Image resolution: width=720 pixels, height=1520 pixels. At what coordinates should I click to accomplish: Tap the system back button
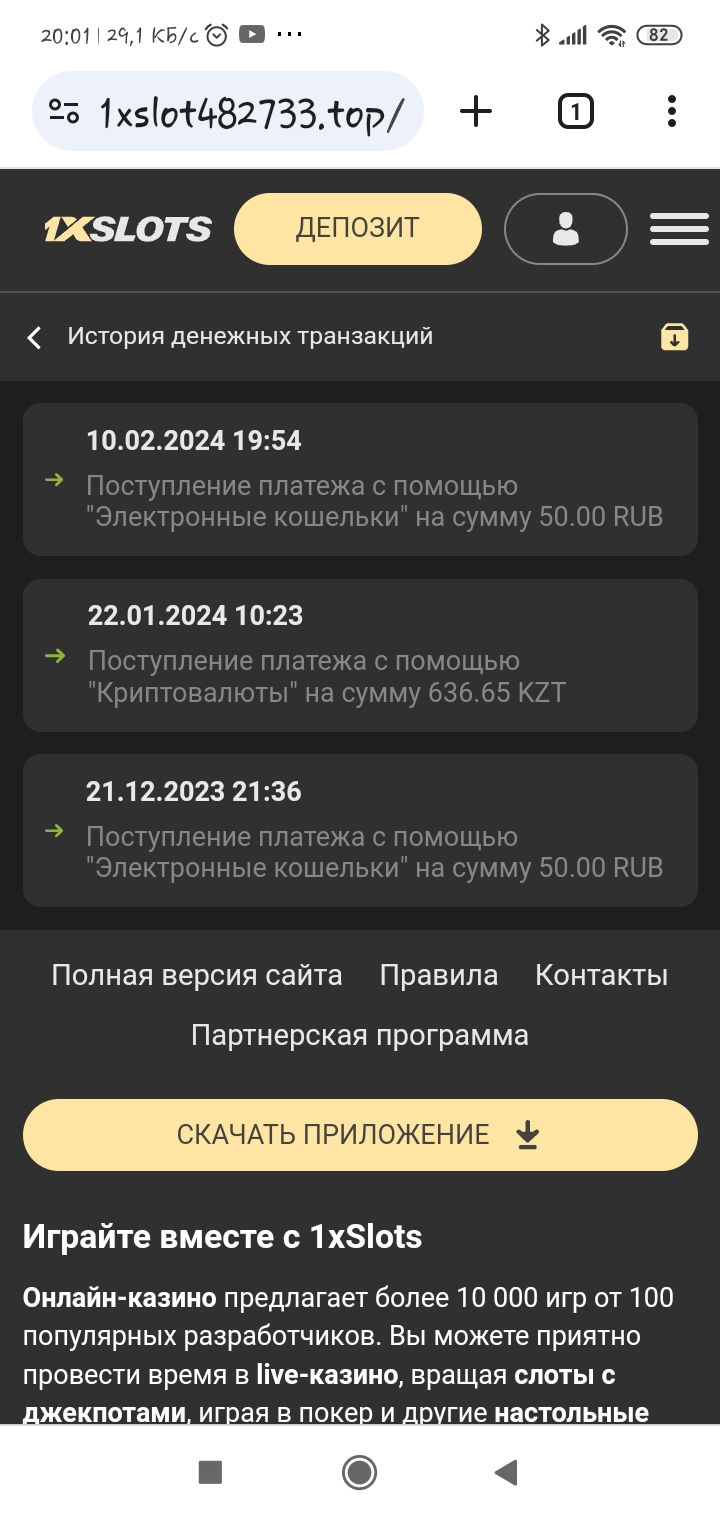[x=506, y=1472]
